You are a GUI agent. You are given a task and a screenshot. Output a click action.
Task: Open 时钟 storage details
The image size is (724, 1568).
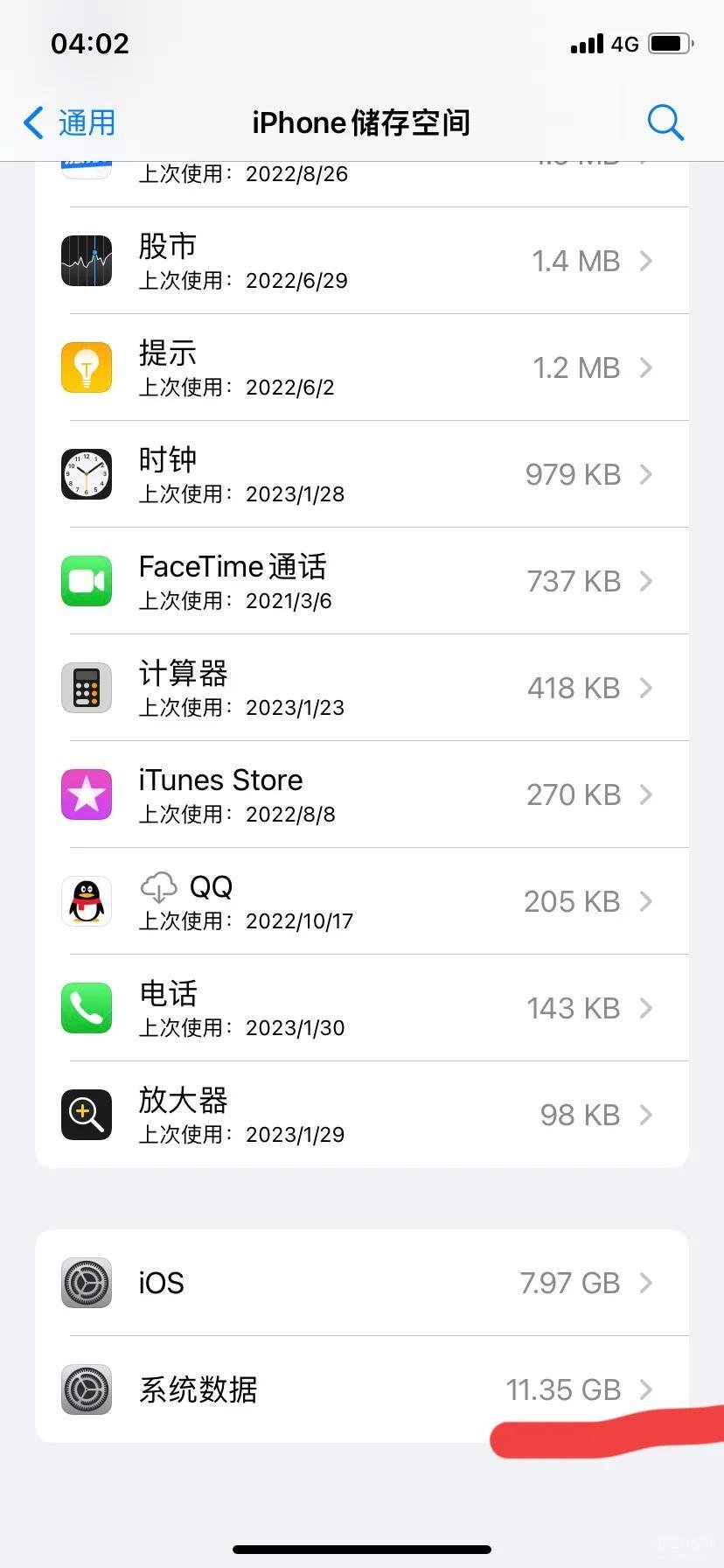click(362, 474)
